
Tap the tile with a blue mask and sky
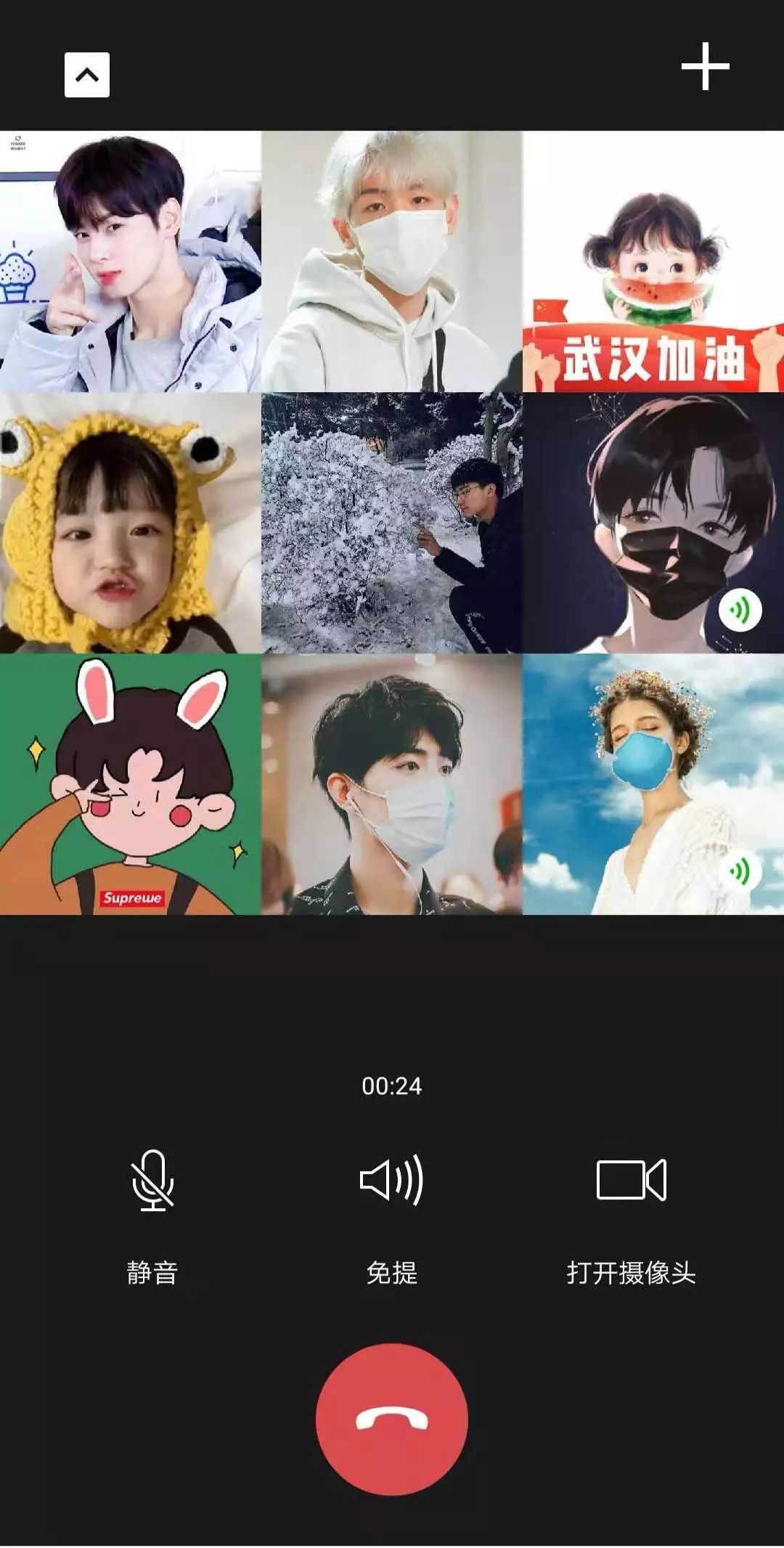coord(653,784)
